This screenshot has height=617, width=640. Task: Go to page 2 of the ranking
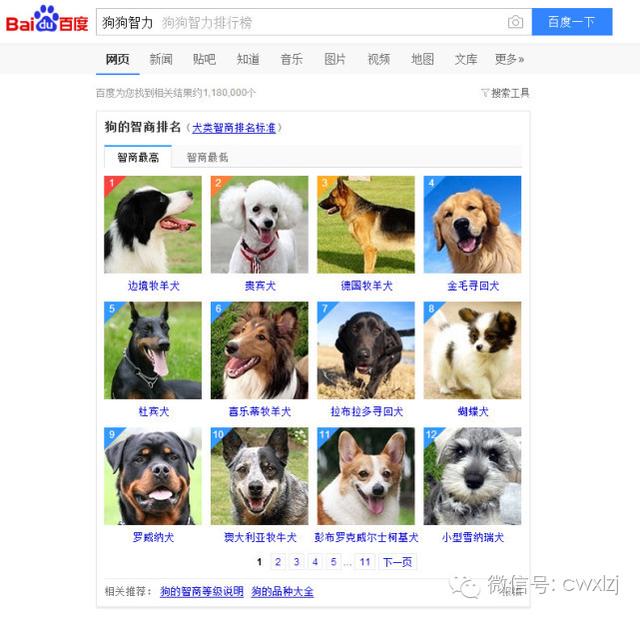279,562
